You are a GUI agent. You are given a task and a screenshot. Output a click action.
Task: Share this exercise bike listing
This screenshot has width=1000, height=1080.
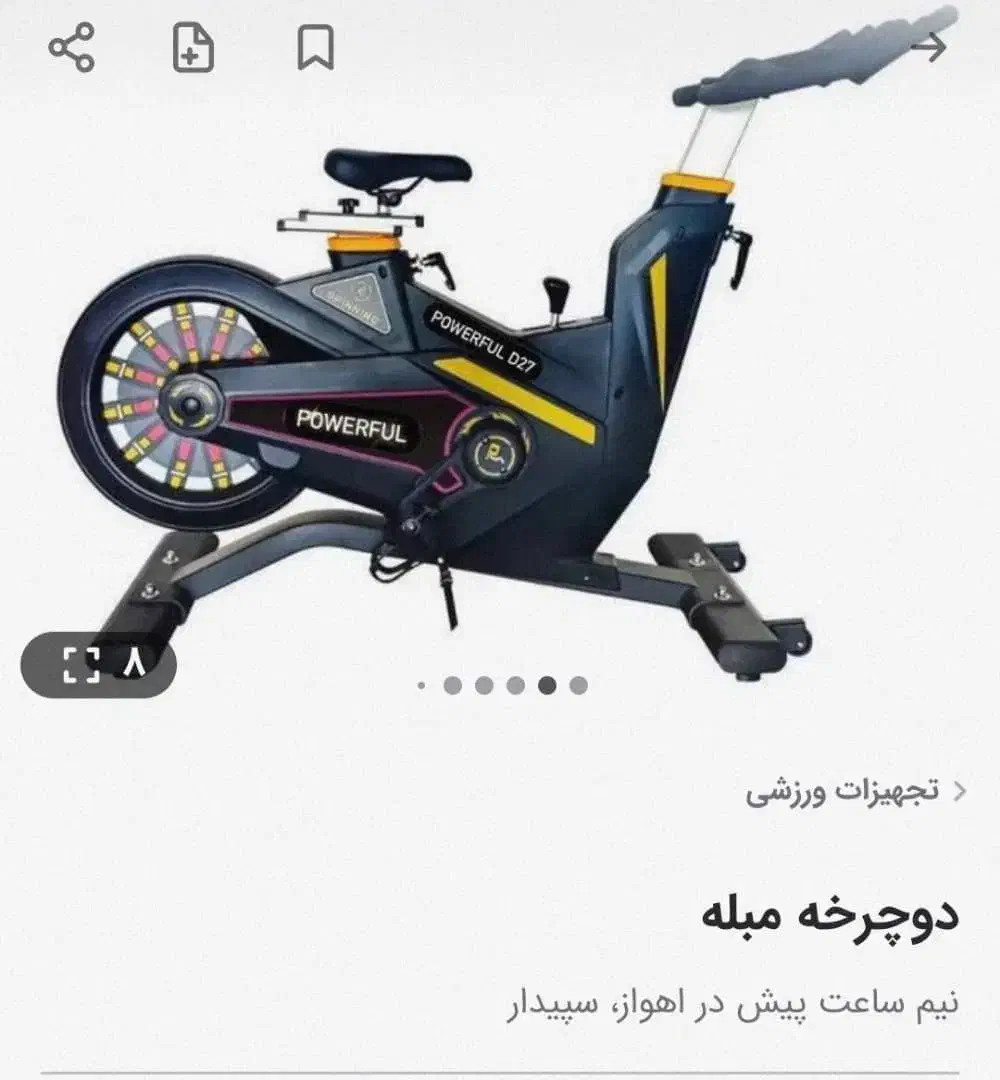pos(71,48)
